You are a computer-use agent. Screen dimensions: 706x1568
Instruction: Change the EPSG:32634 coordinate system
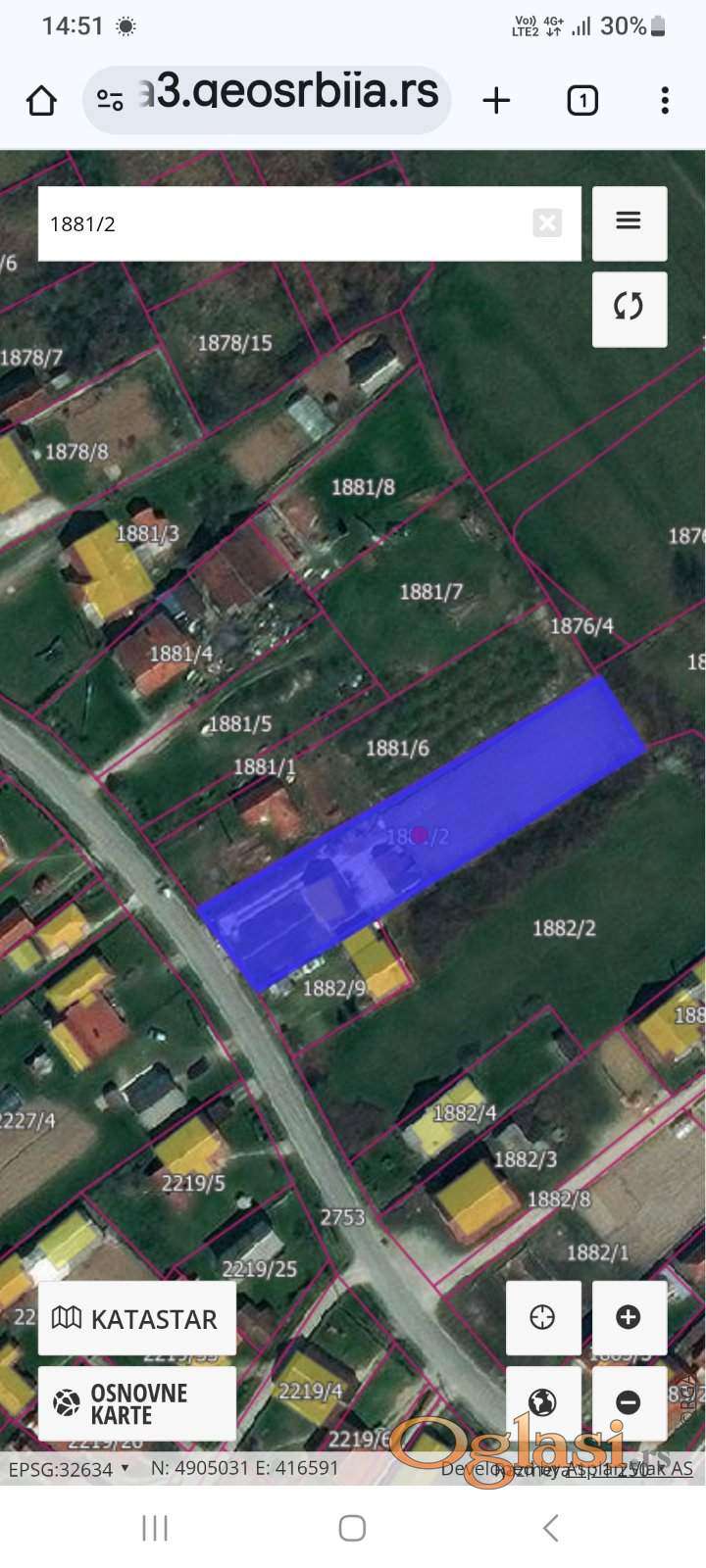pyautogui.click(x=69, y=1468)
